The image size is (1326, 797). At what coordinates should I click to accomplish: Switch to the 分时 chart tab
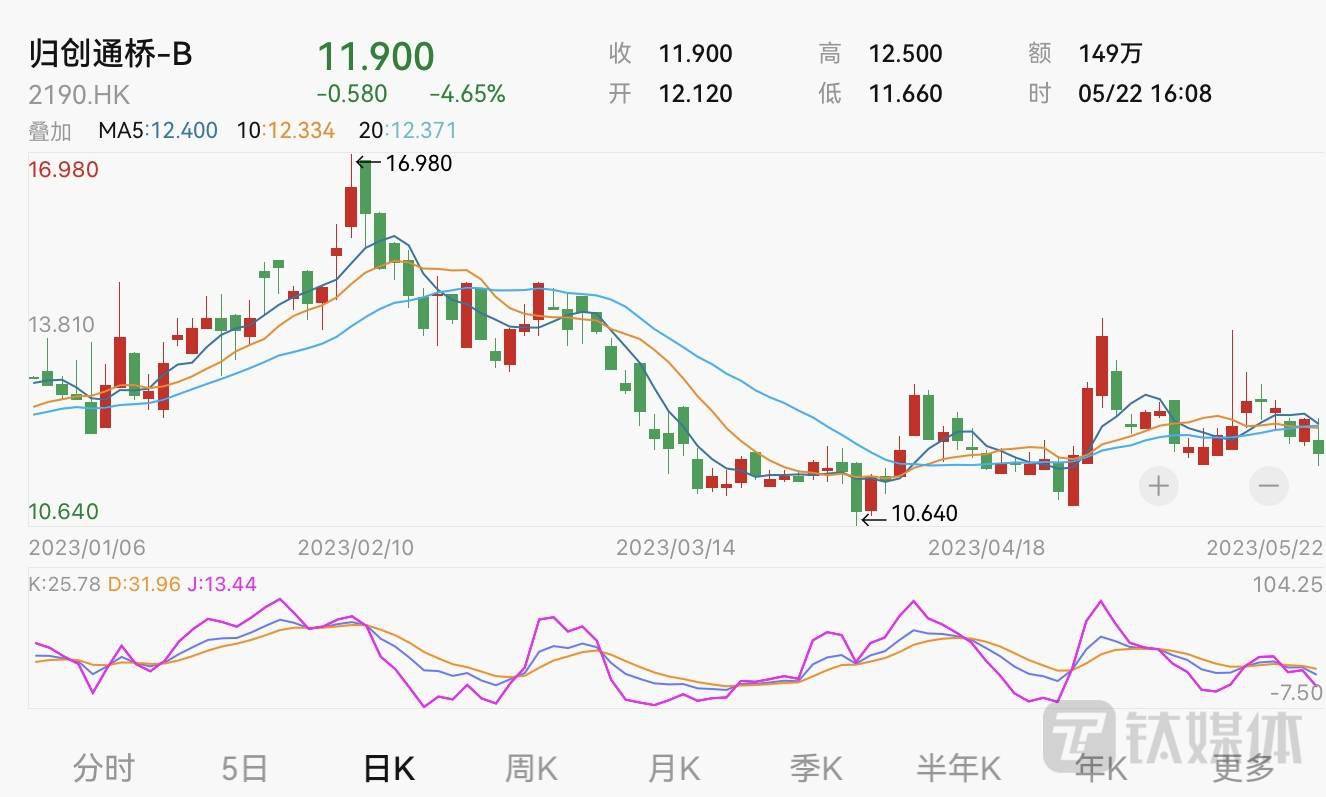[x=104, y=768]
